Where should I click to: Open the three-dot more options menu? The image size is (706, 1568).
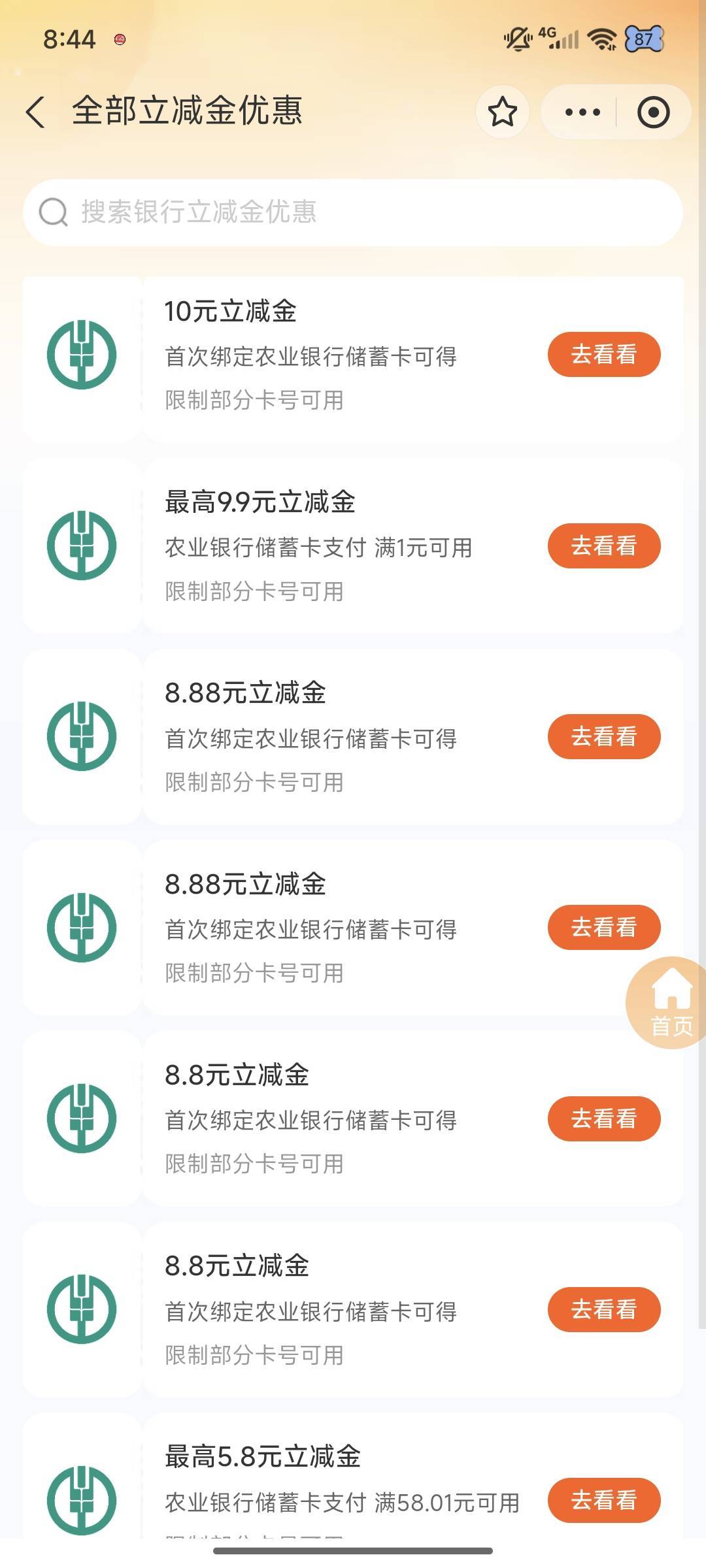[582, 112]
